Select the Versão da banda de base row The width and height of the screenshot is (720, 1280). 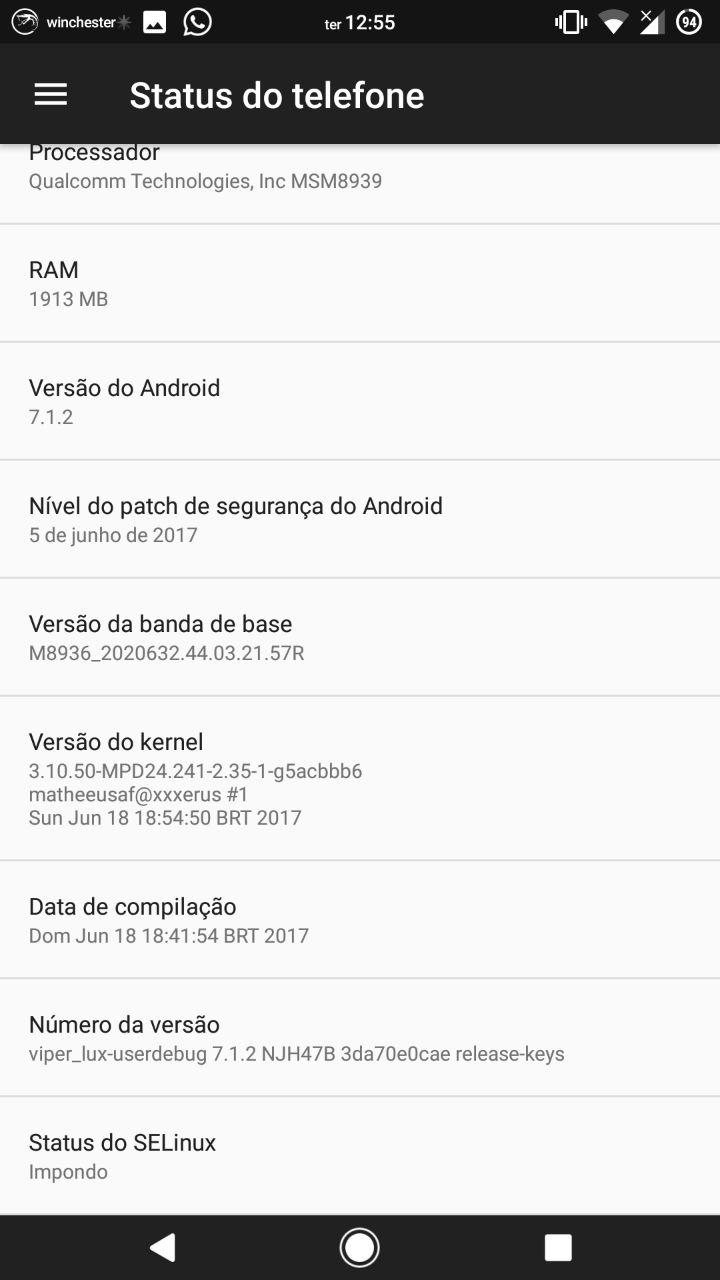(360, 637)
